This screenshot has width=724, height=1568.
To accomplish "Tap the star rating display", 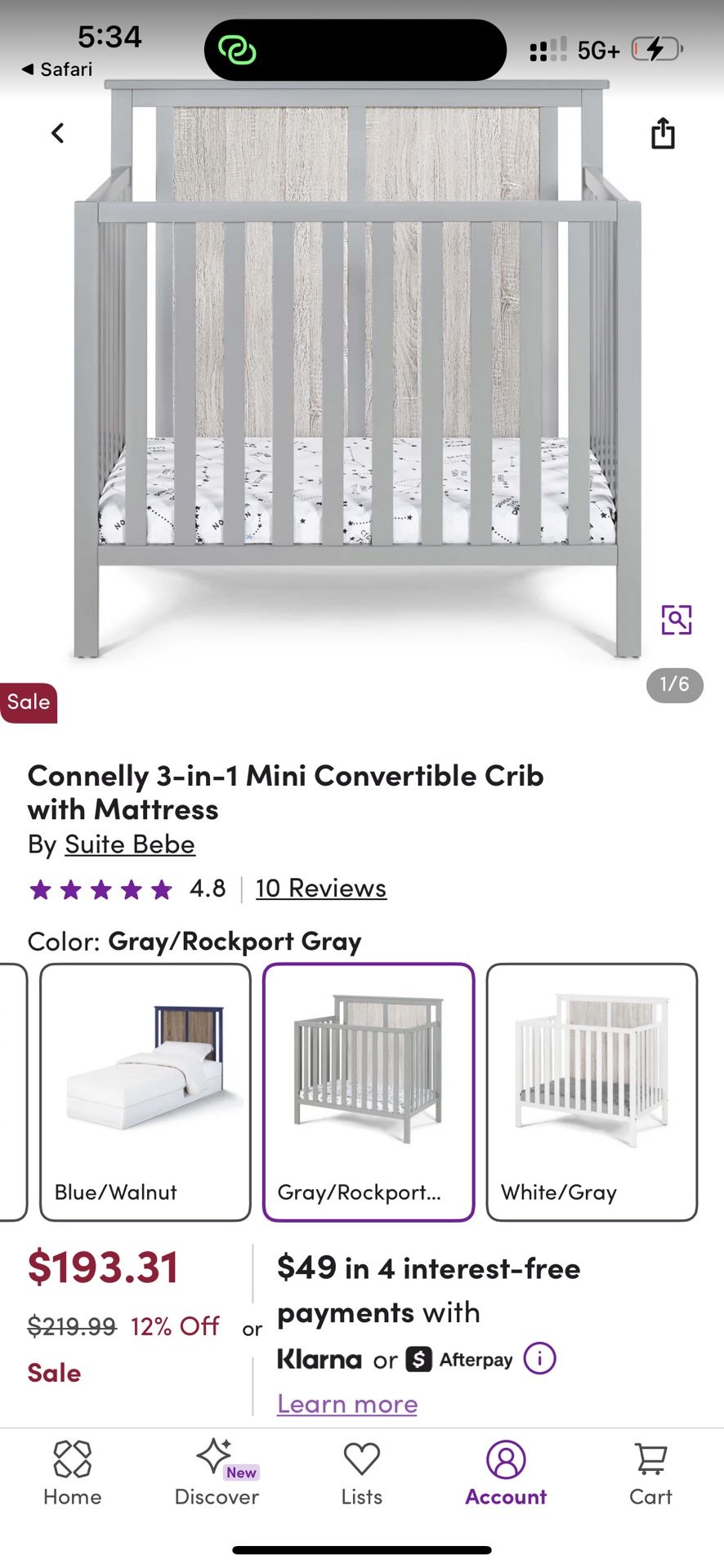I will pos(101,889).
